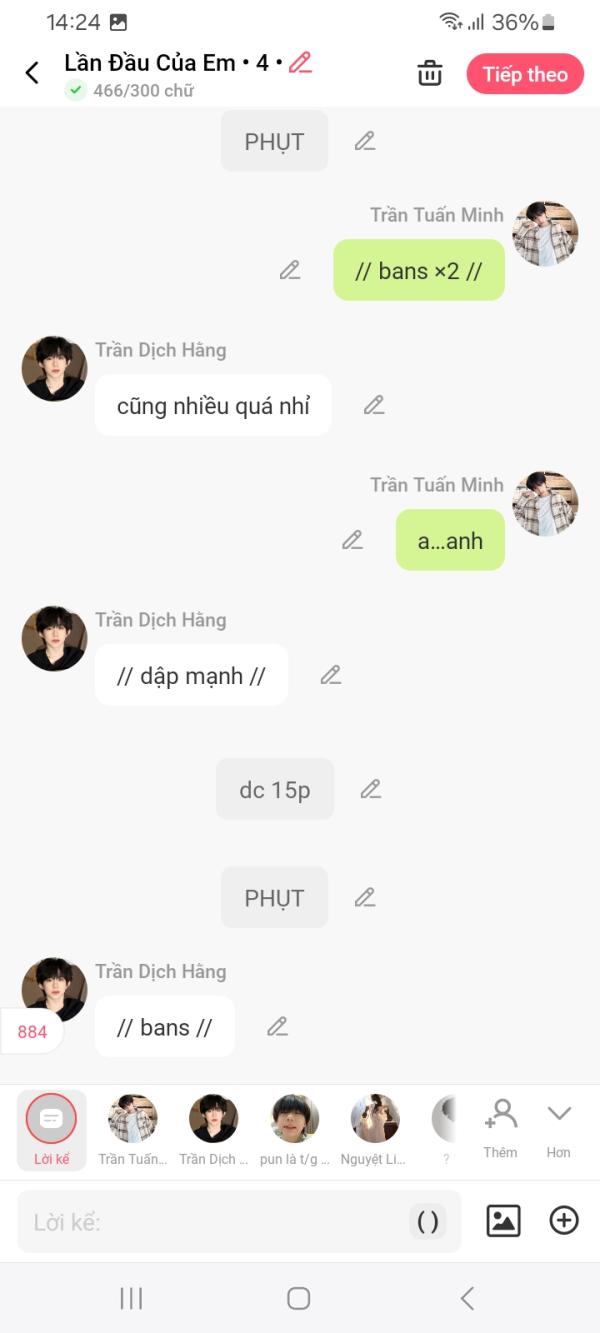Image resolution: width=600 pixels, height=1333 pixels.
Task: Edit the "cũng nhiều quá nhỉ" message
Action: point(374,405)
